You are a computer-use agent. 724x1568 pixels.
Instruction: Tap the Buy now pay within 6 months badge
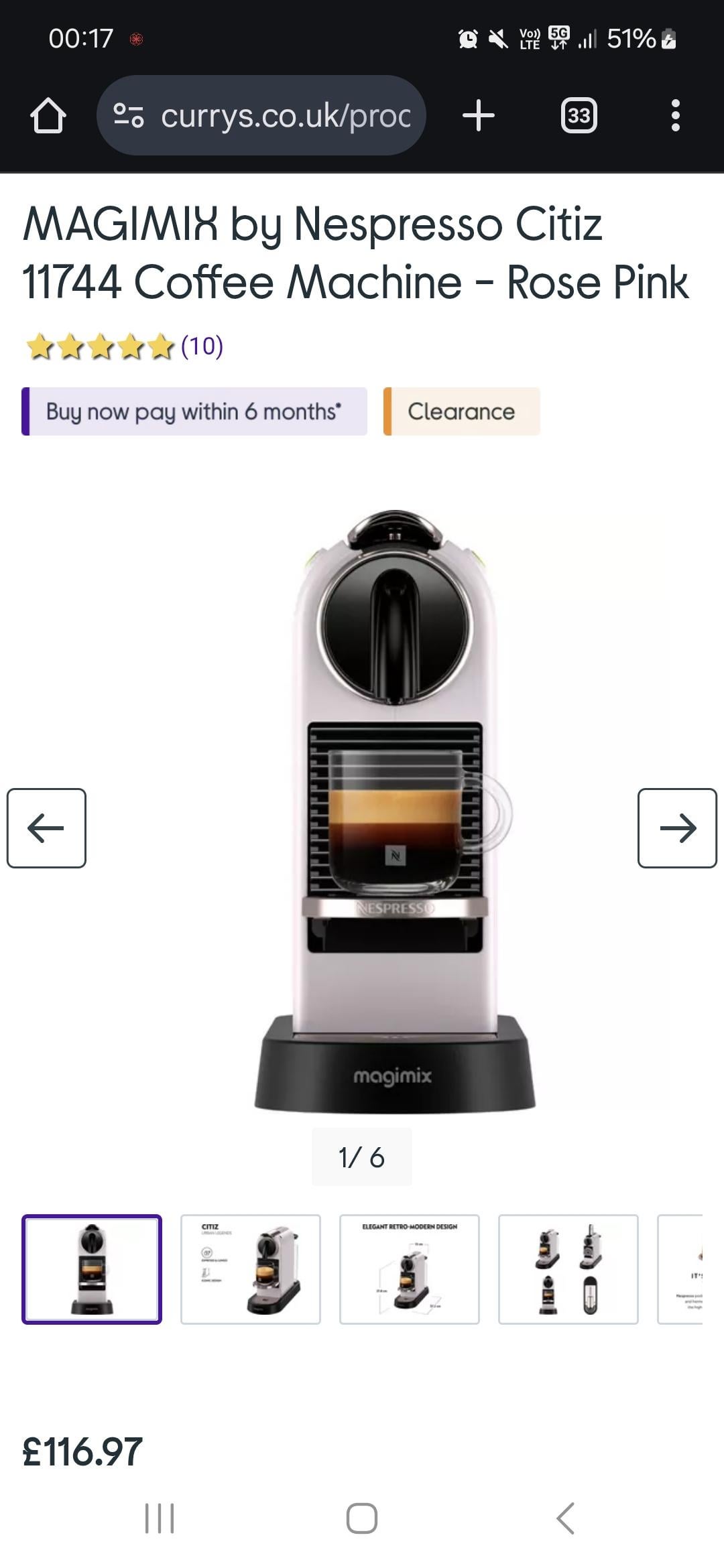(194, 411)
